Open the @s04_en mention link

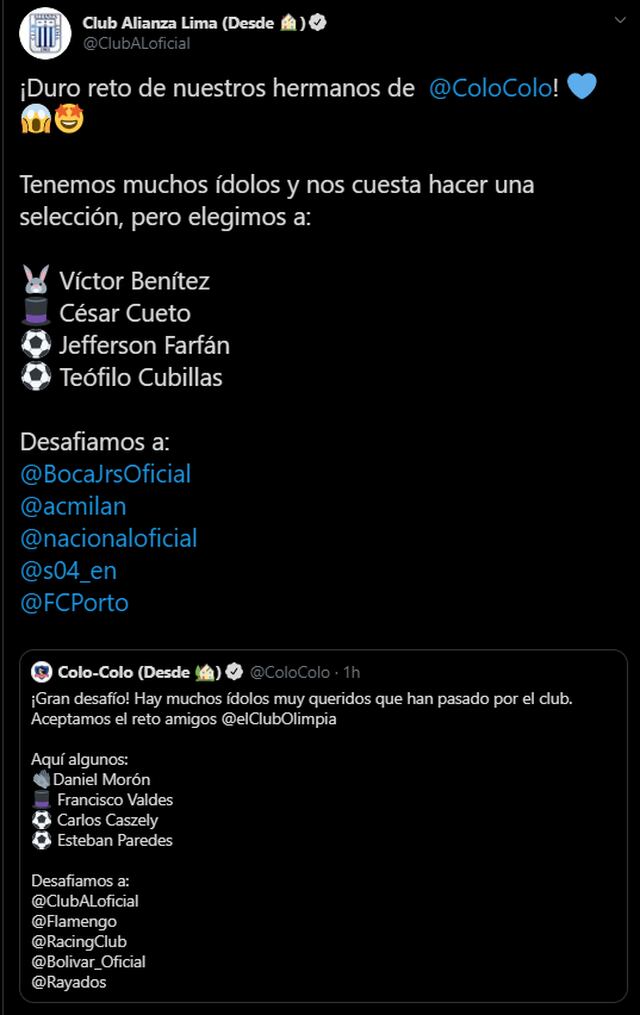pyautogui.click(x=68, y=571)
